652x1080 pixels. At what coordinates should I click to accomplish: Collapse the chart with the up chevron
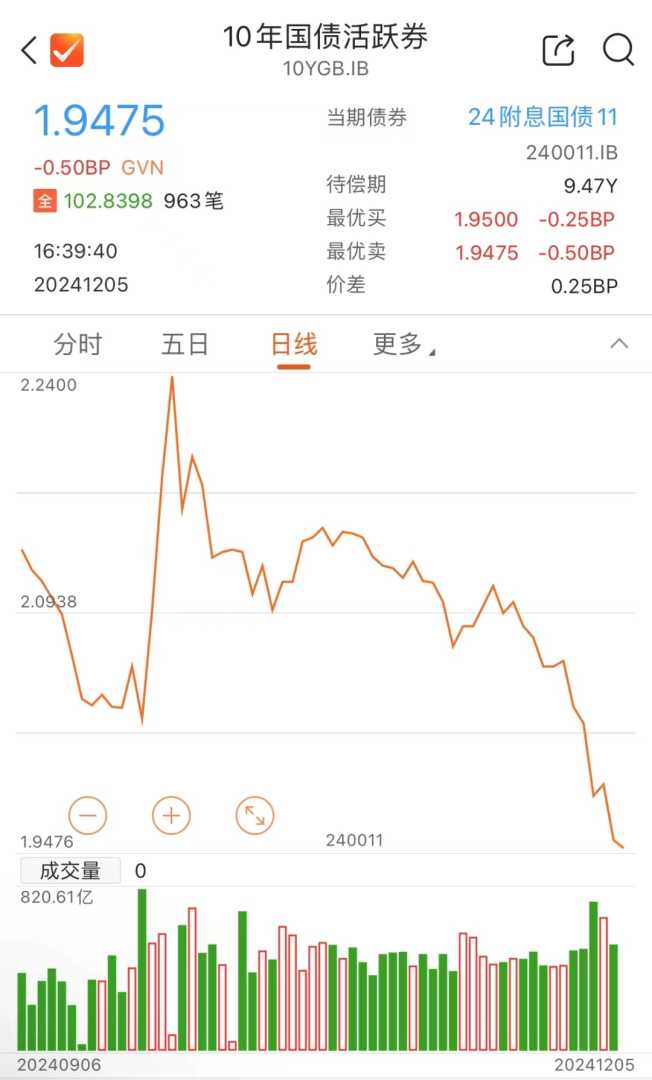coord(619,344)
